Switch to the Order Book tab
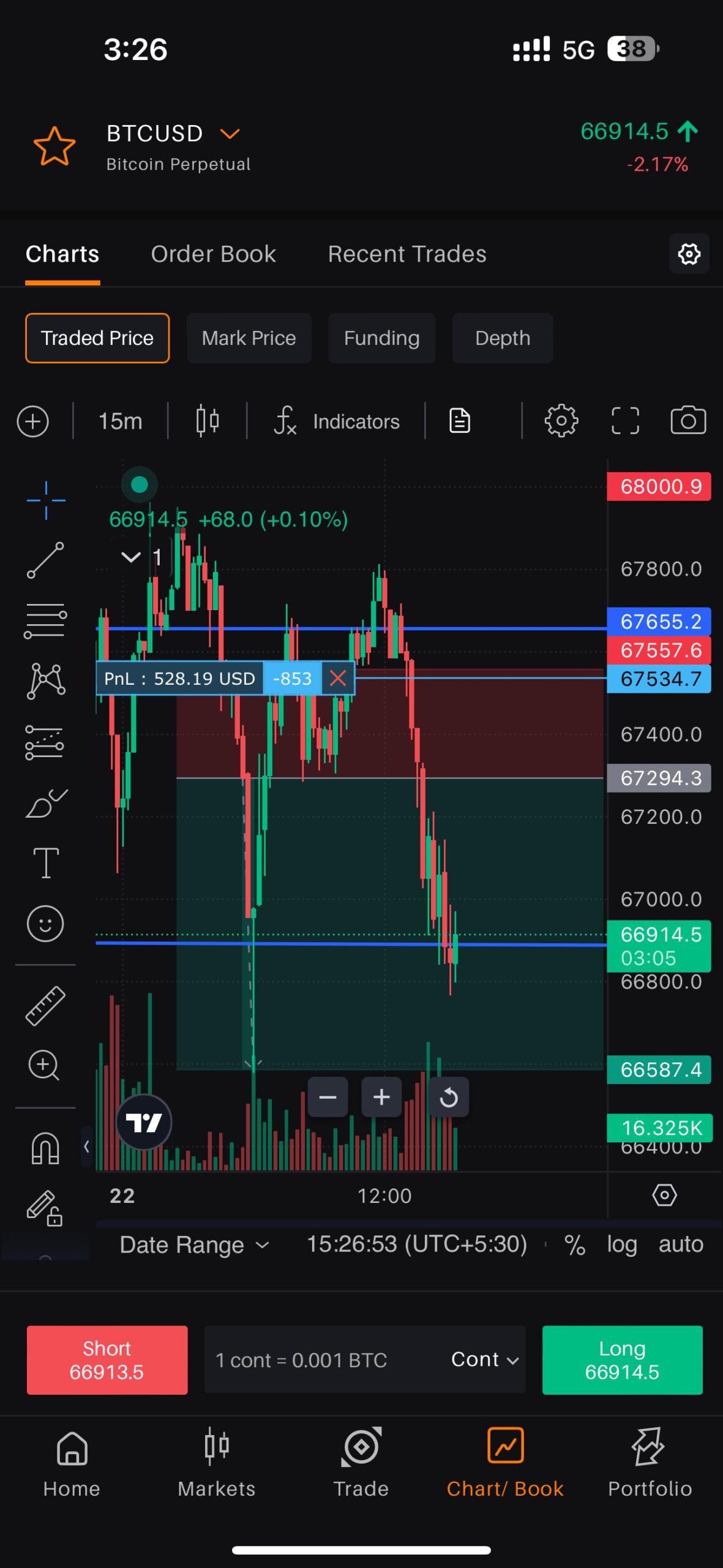 213,254
